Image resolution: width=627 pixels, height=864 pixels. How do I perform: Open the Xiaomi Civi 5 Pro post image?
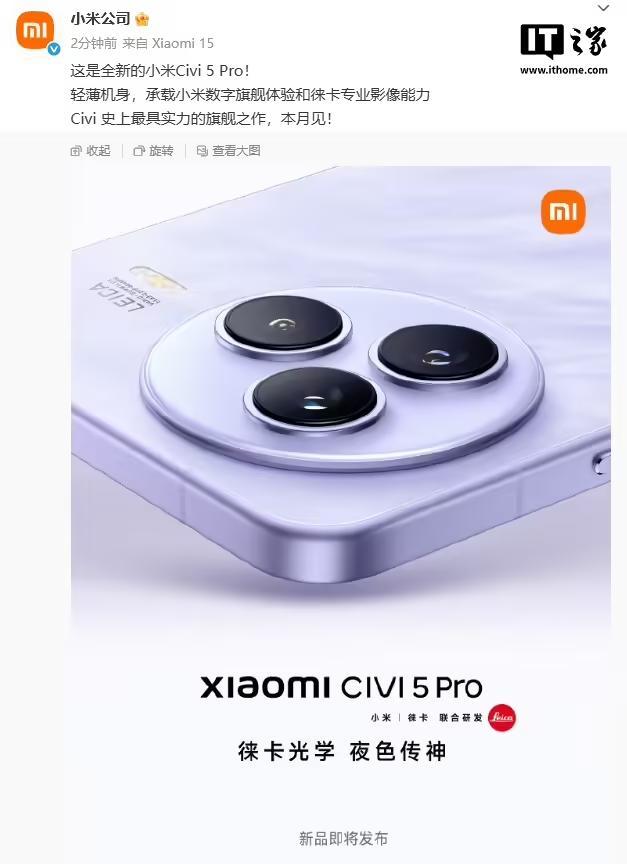coord(340,500)
